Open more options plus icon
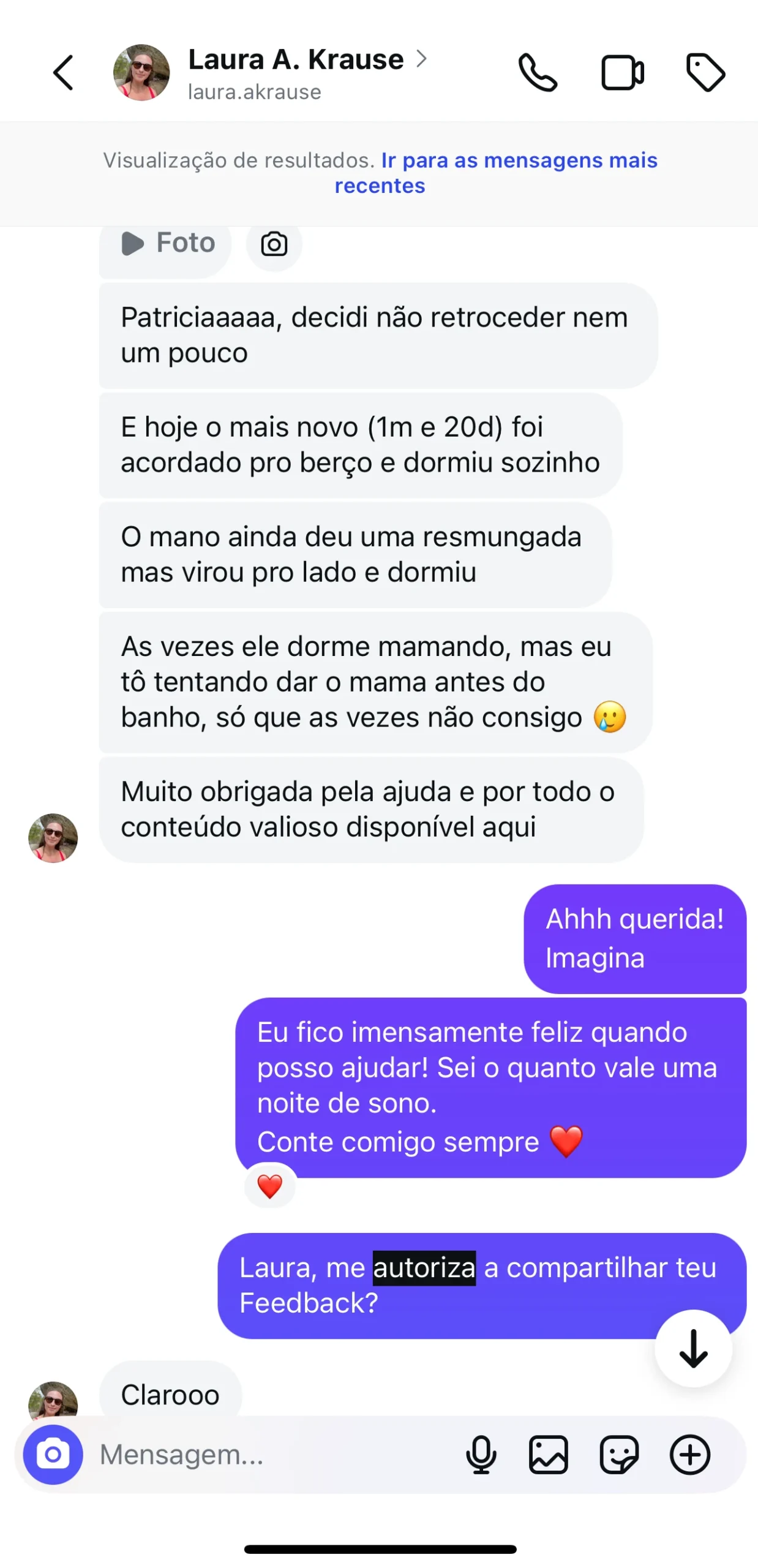Screen dimensions: 758x1568 point(689,1453)
